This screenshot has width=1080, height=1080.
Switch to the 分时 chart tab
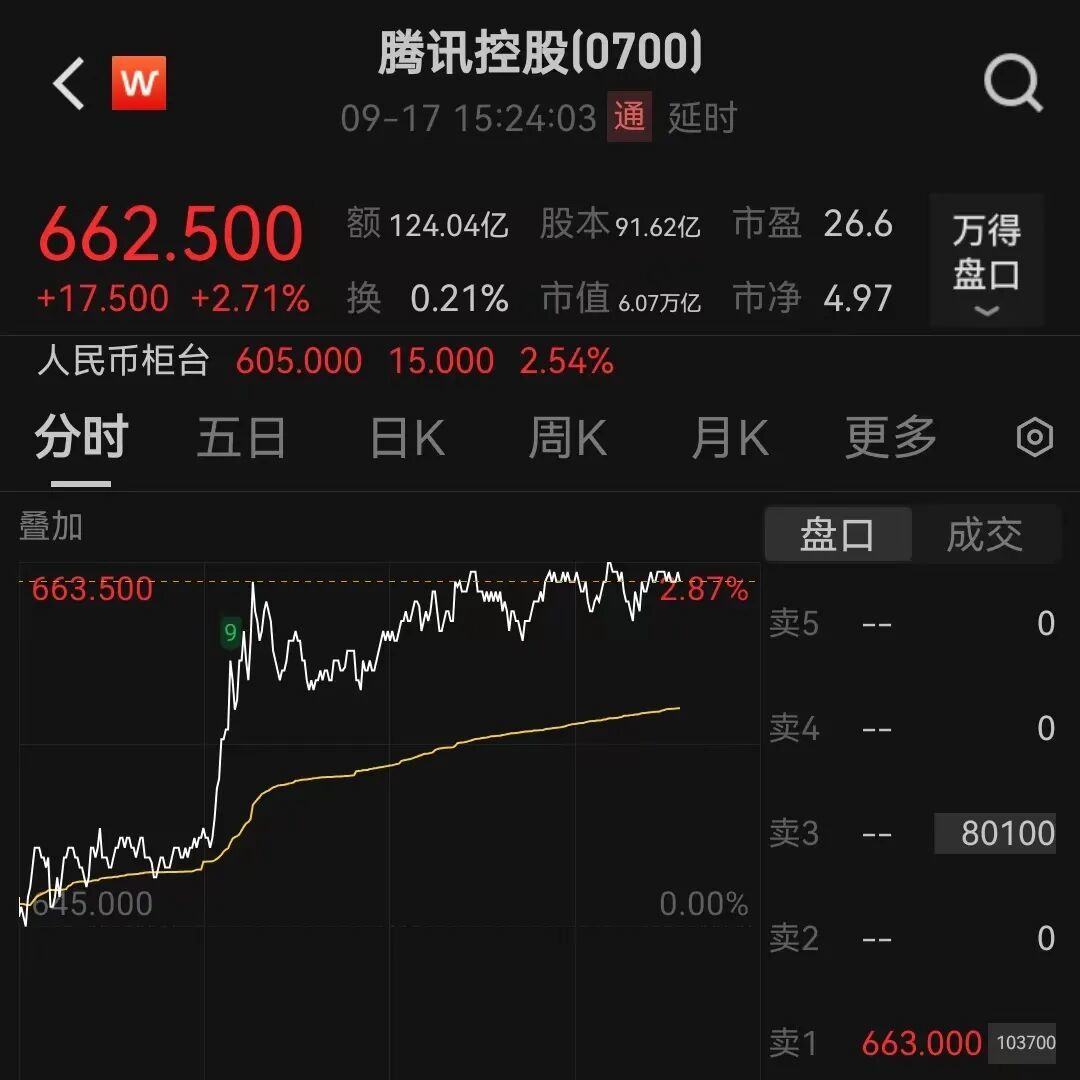81,438
